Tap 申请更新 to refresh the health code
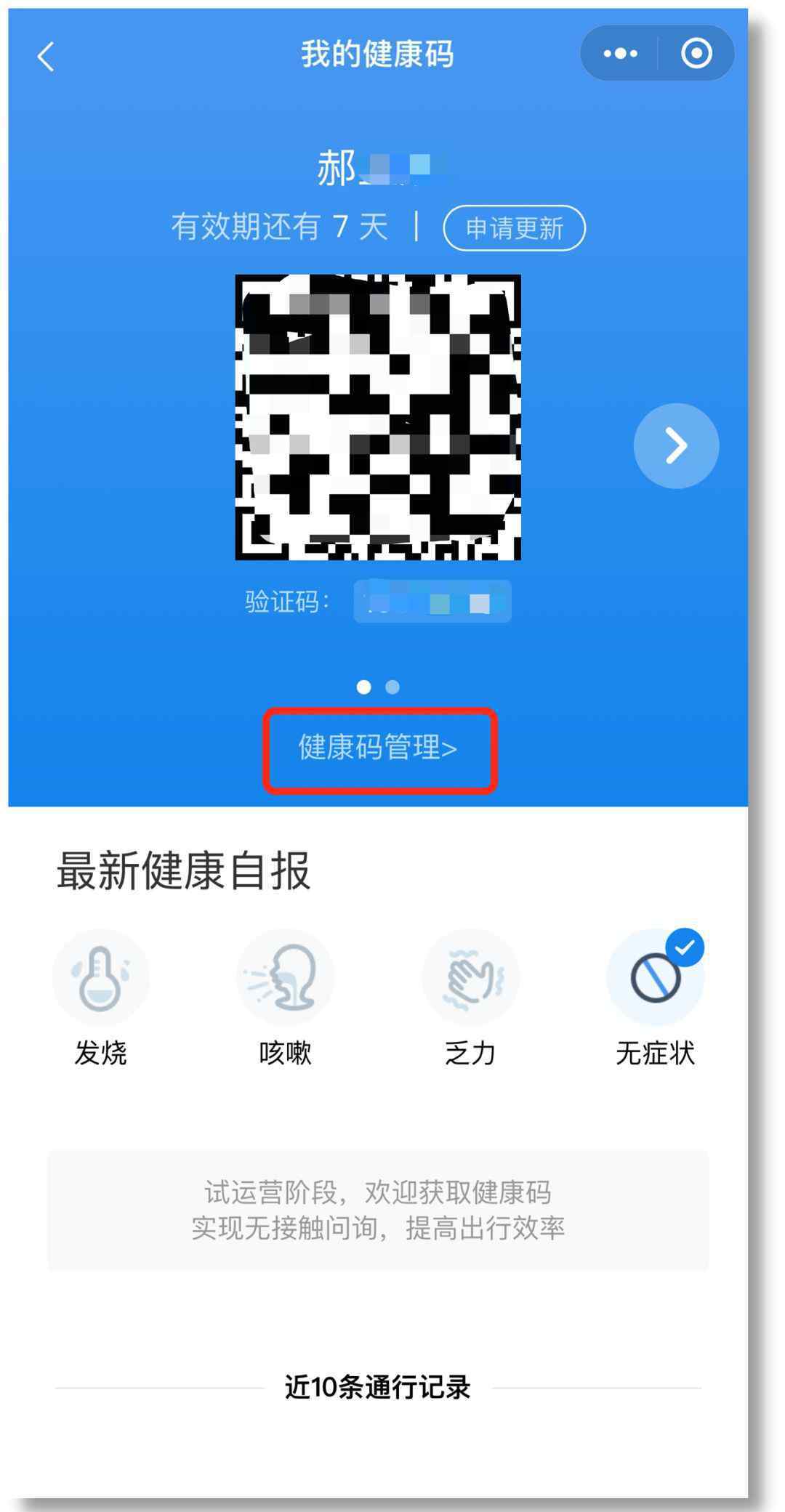 coord(514,228)
